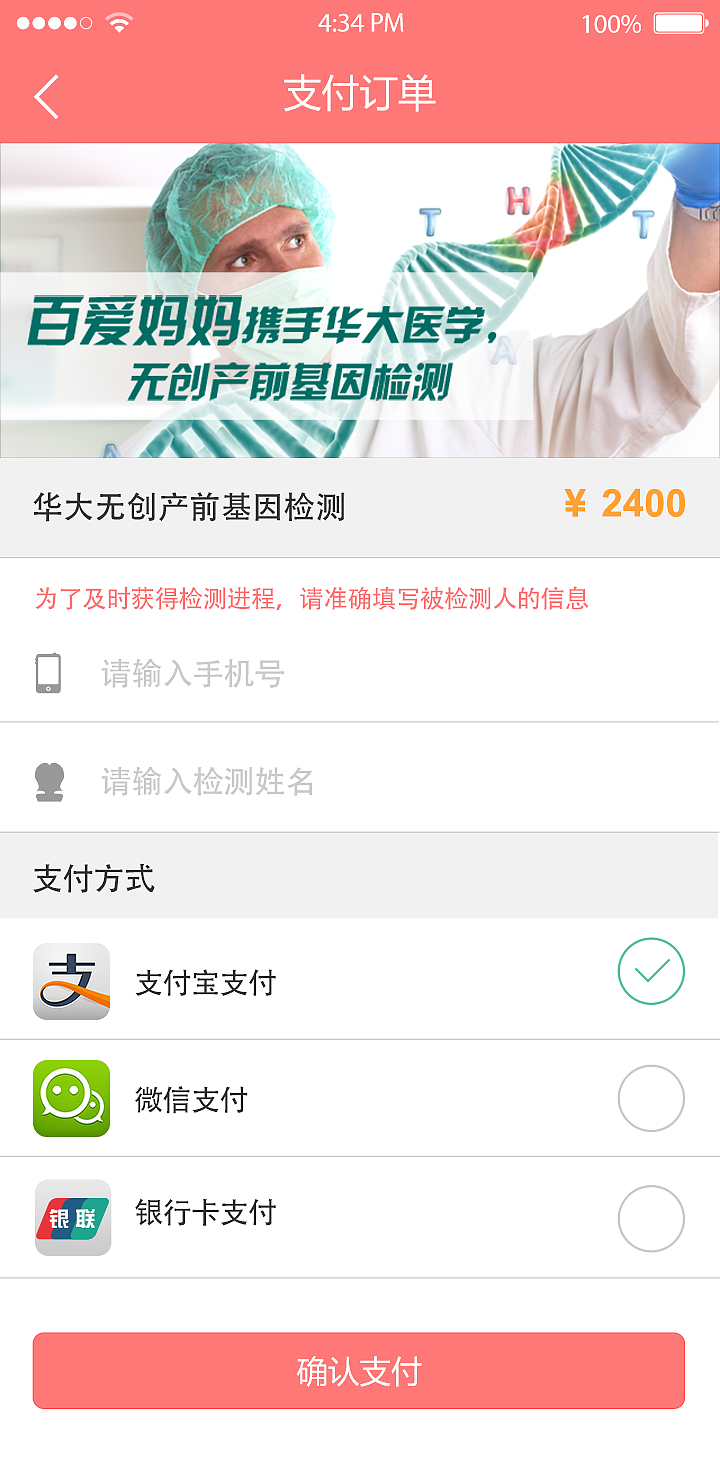Tap the DNA promotional banner image
720x1463 pixels.
point(359,300)
